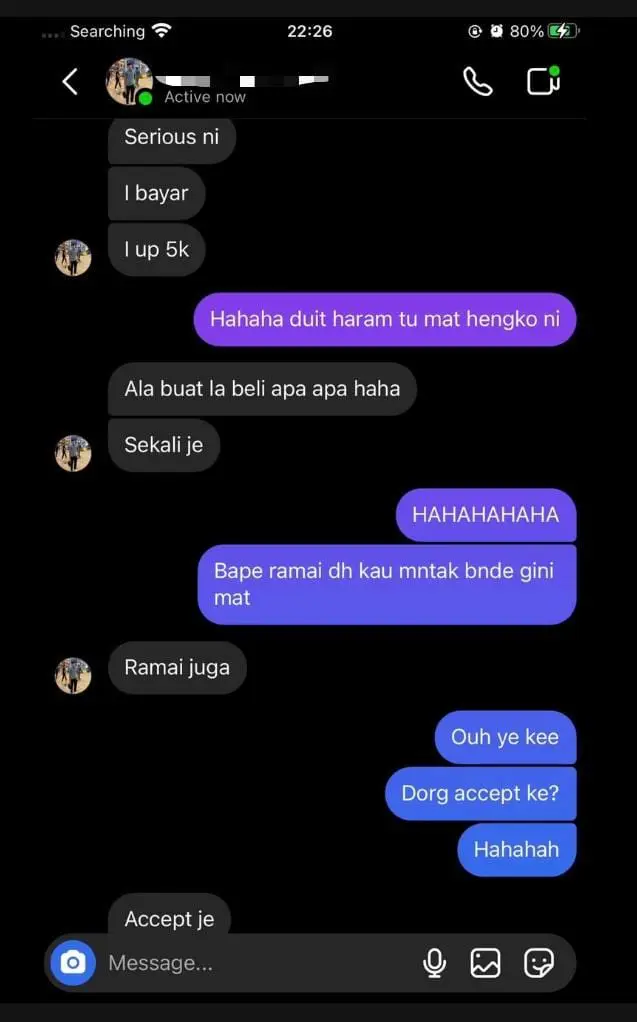Open the camera to send a photo

[x=73, y=963]
